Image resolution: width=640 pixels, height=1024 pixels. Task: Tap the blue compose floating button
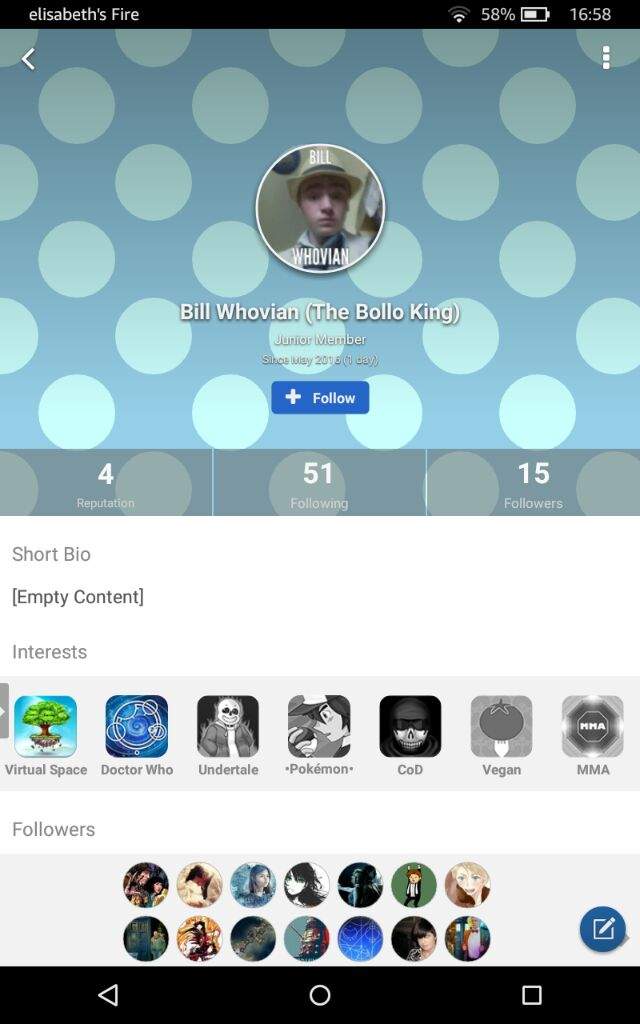point(603,929)
